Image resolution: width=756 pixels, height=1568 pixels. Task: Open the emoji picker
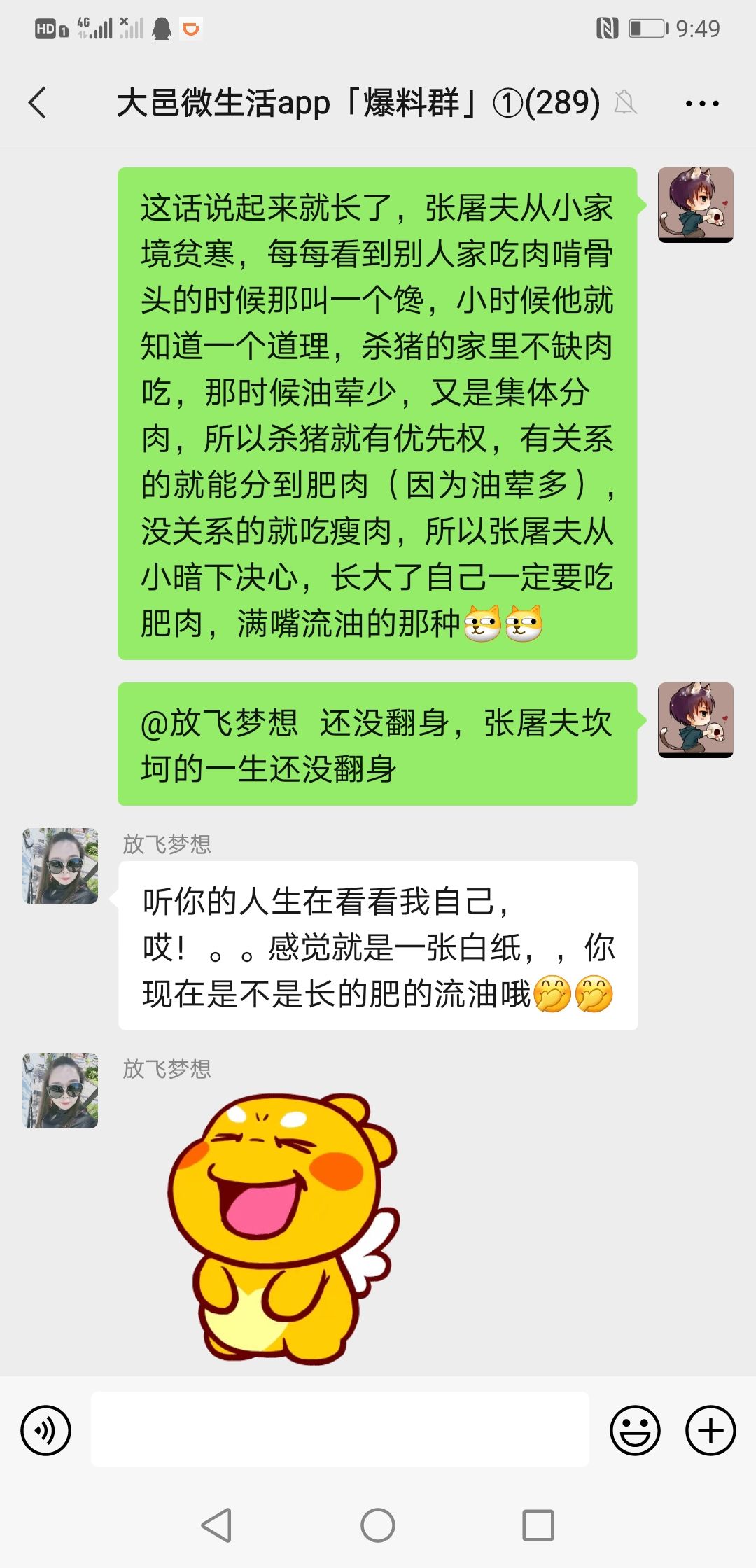pyautogui.click(x=635, y=1430)
